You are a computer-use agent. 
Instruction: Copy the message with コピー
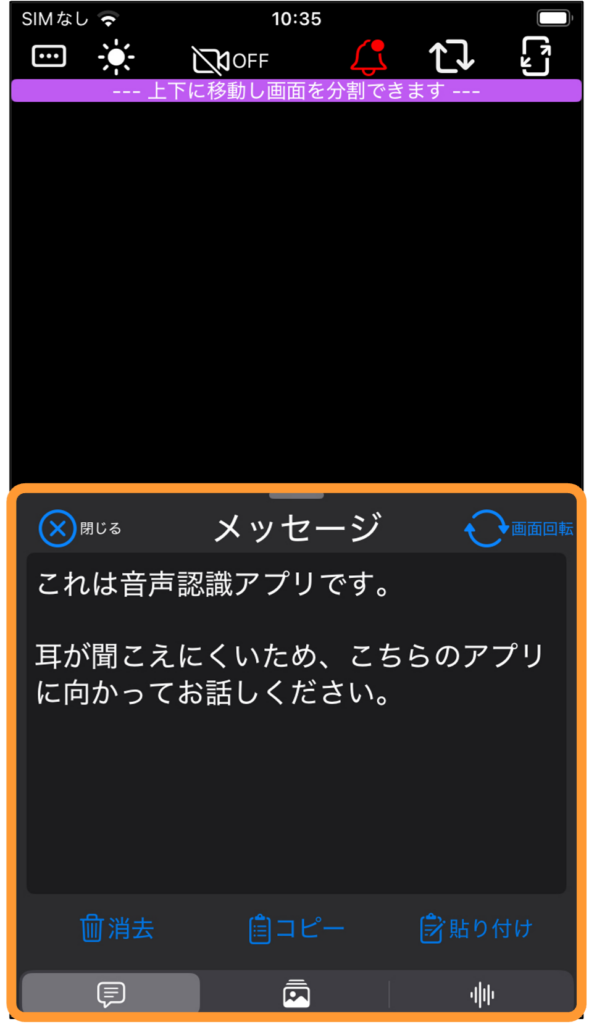pos(296,928)
